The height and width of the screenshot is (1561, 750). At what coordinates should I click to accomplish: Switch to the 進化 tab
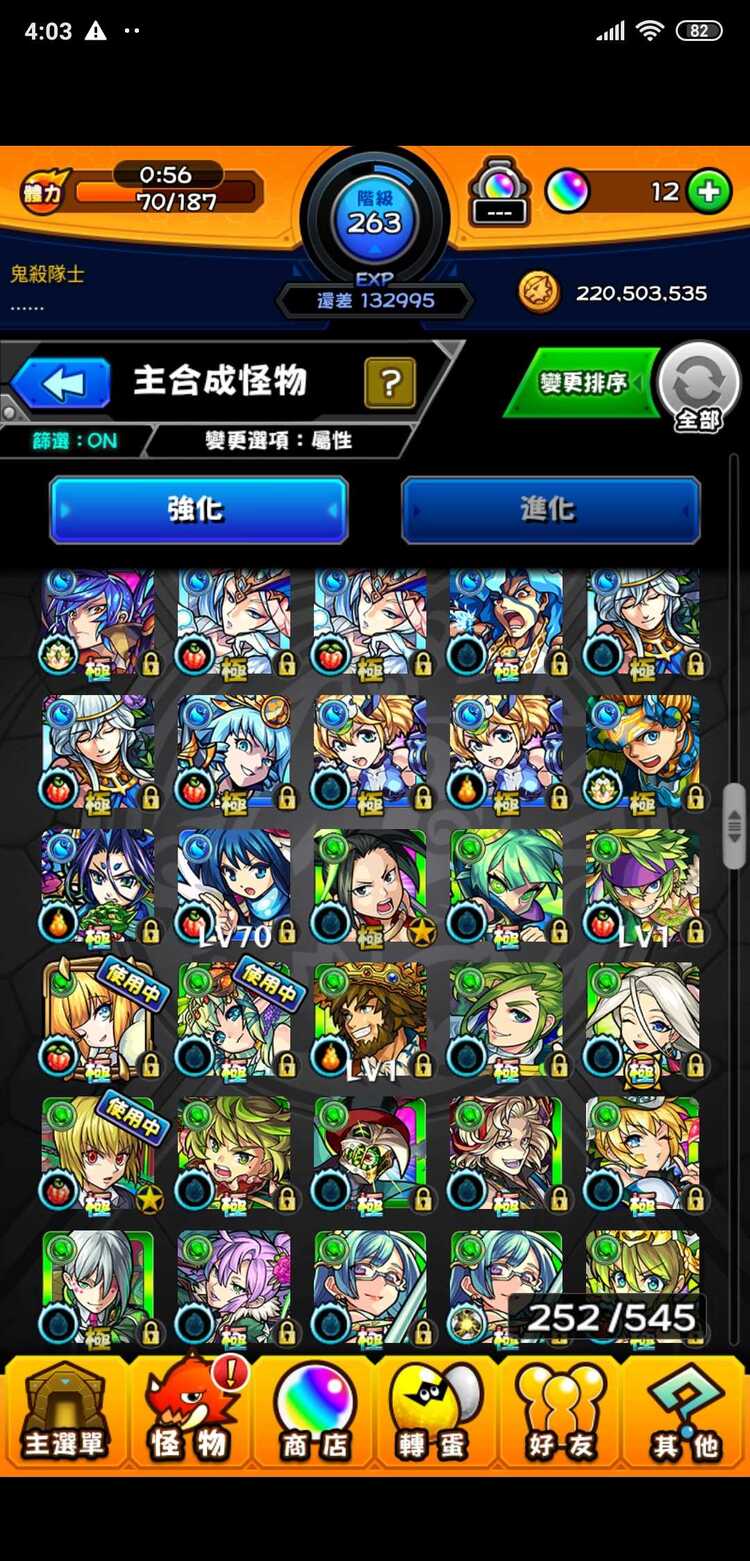coord(550,509)
